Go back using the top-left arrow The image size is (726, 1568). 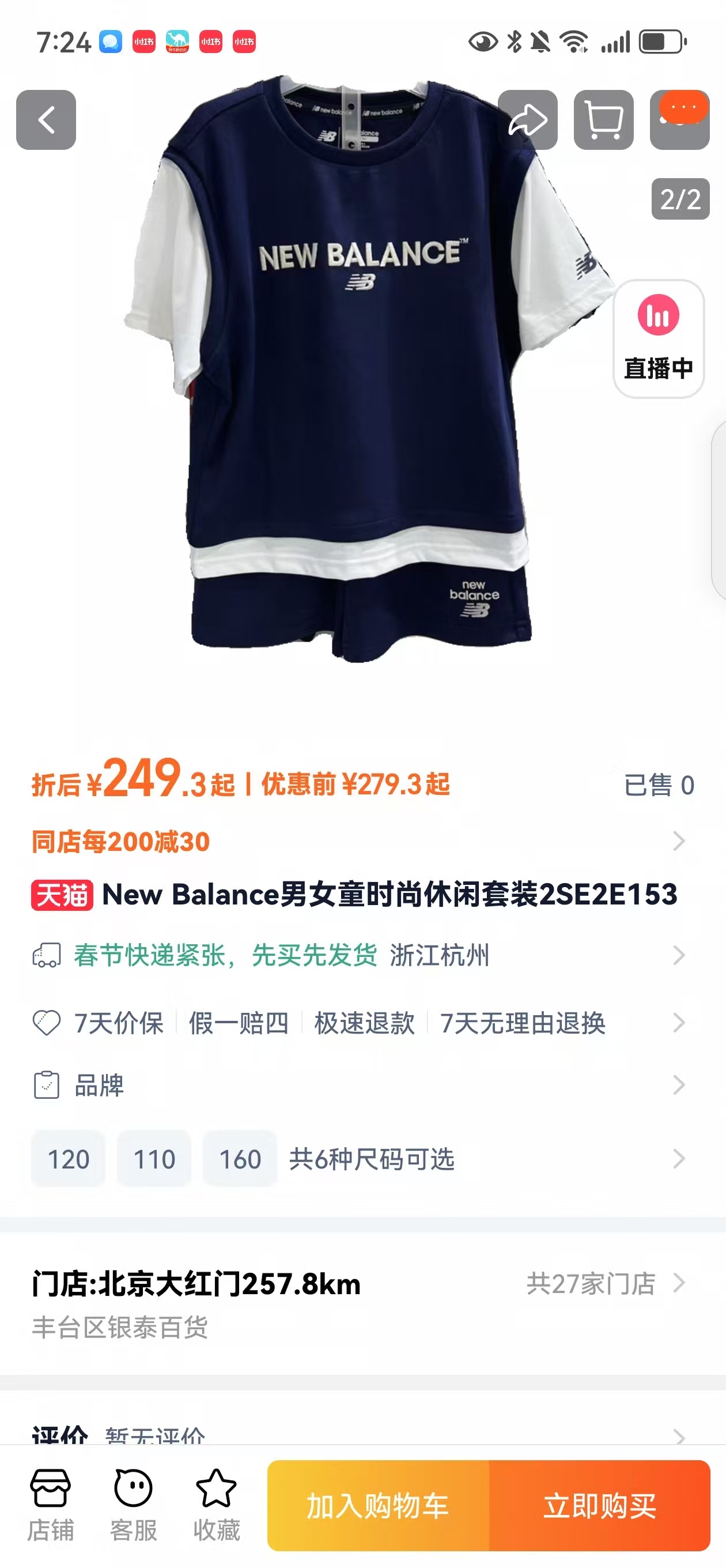46,120
